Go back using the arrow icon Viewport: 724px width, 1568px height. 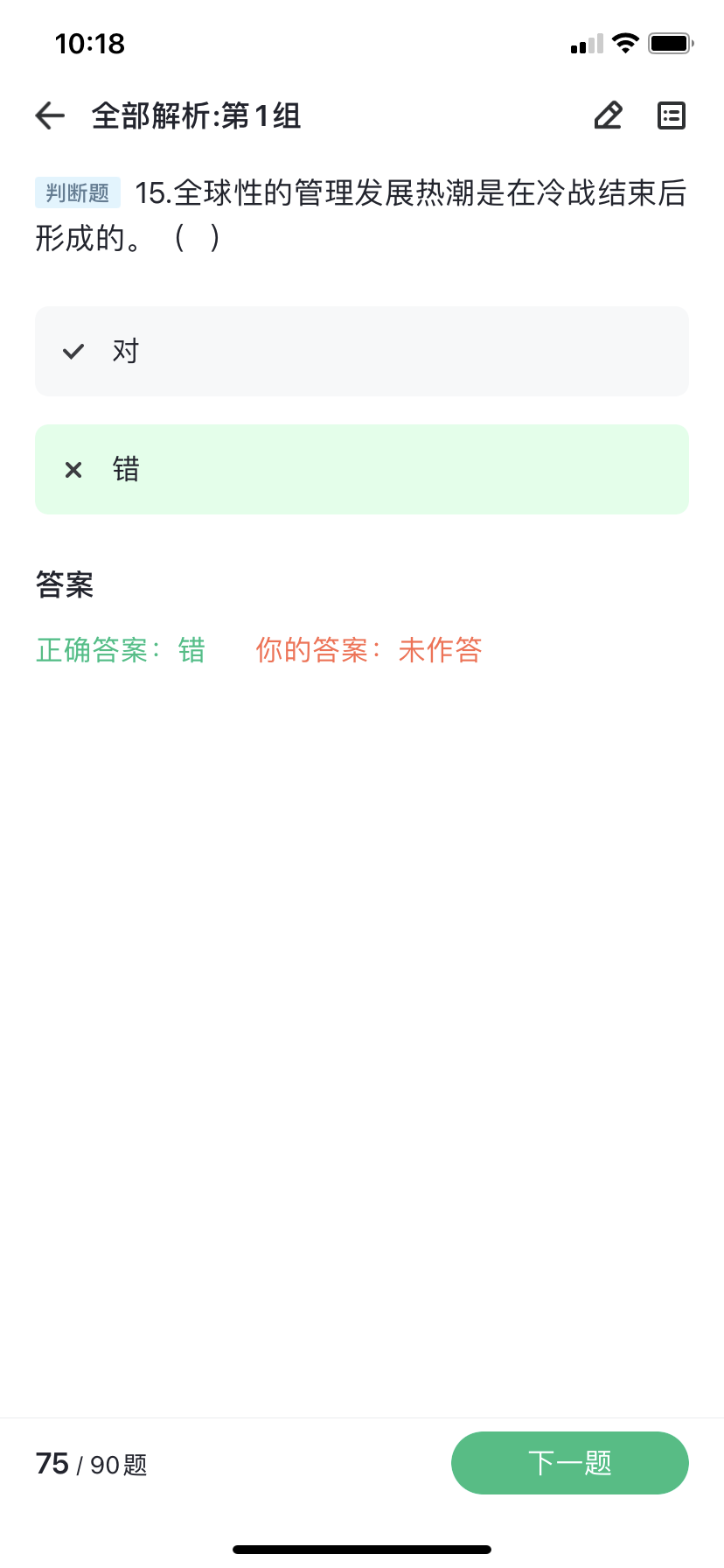[50, 115]
